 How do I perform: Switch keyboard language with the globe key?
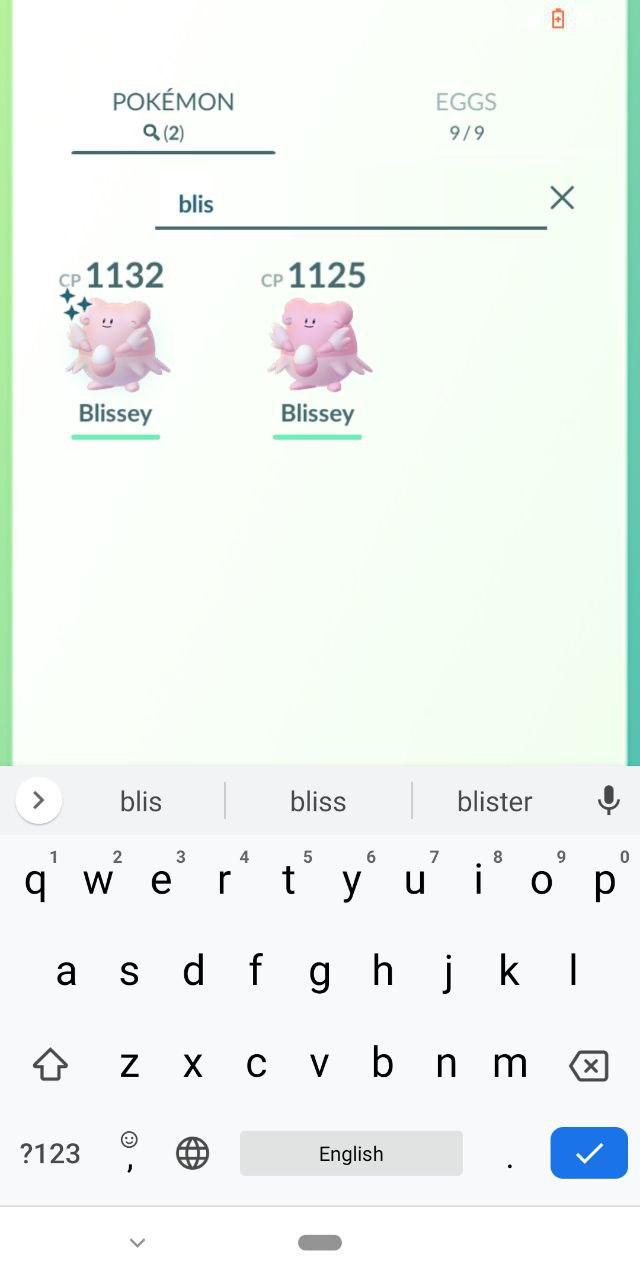tap(192, 1153)
